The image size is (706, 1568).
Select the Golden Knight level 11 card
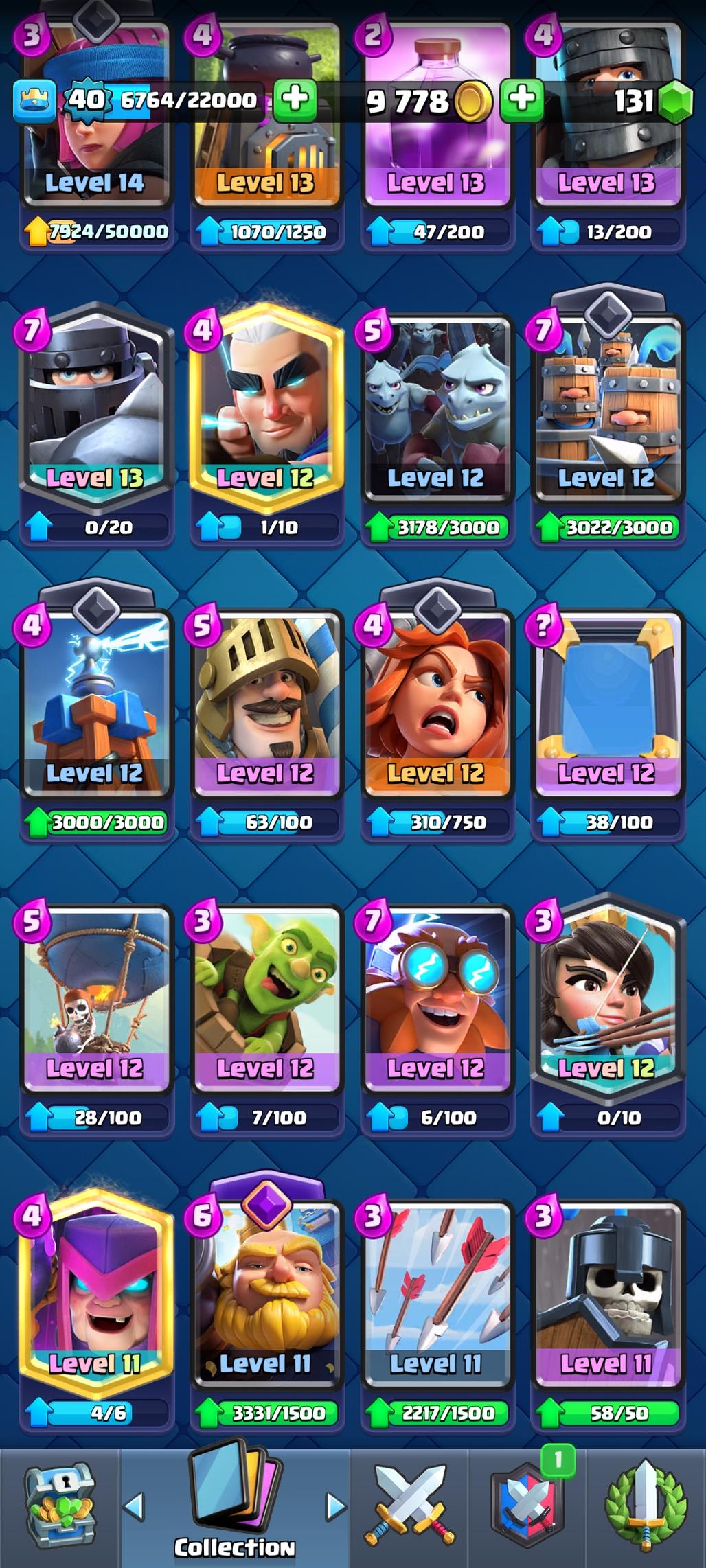265,1298
